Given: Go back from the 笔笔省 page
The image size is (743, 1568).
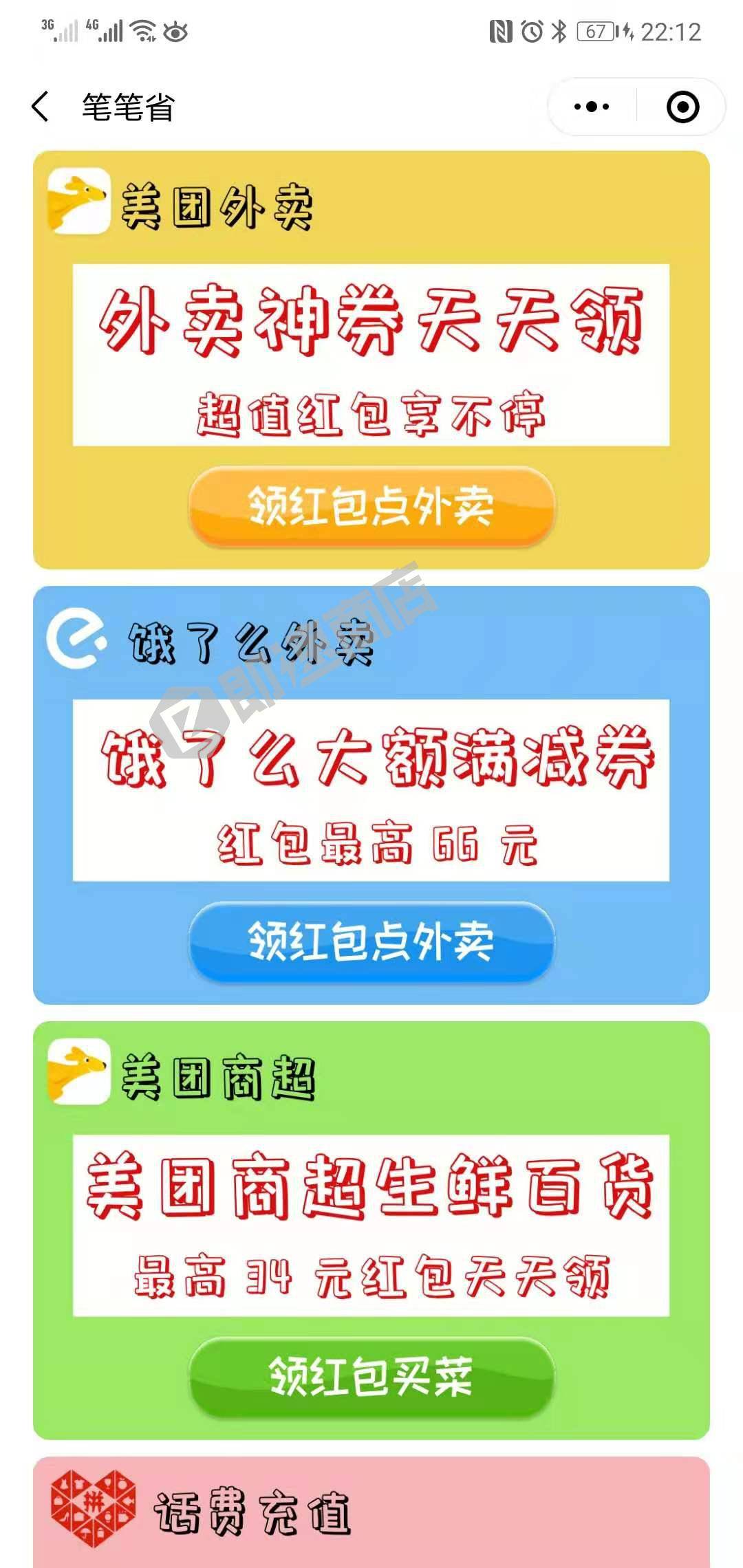Looking at the screenshot, I should click(x=40, y=107).
